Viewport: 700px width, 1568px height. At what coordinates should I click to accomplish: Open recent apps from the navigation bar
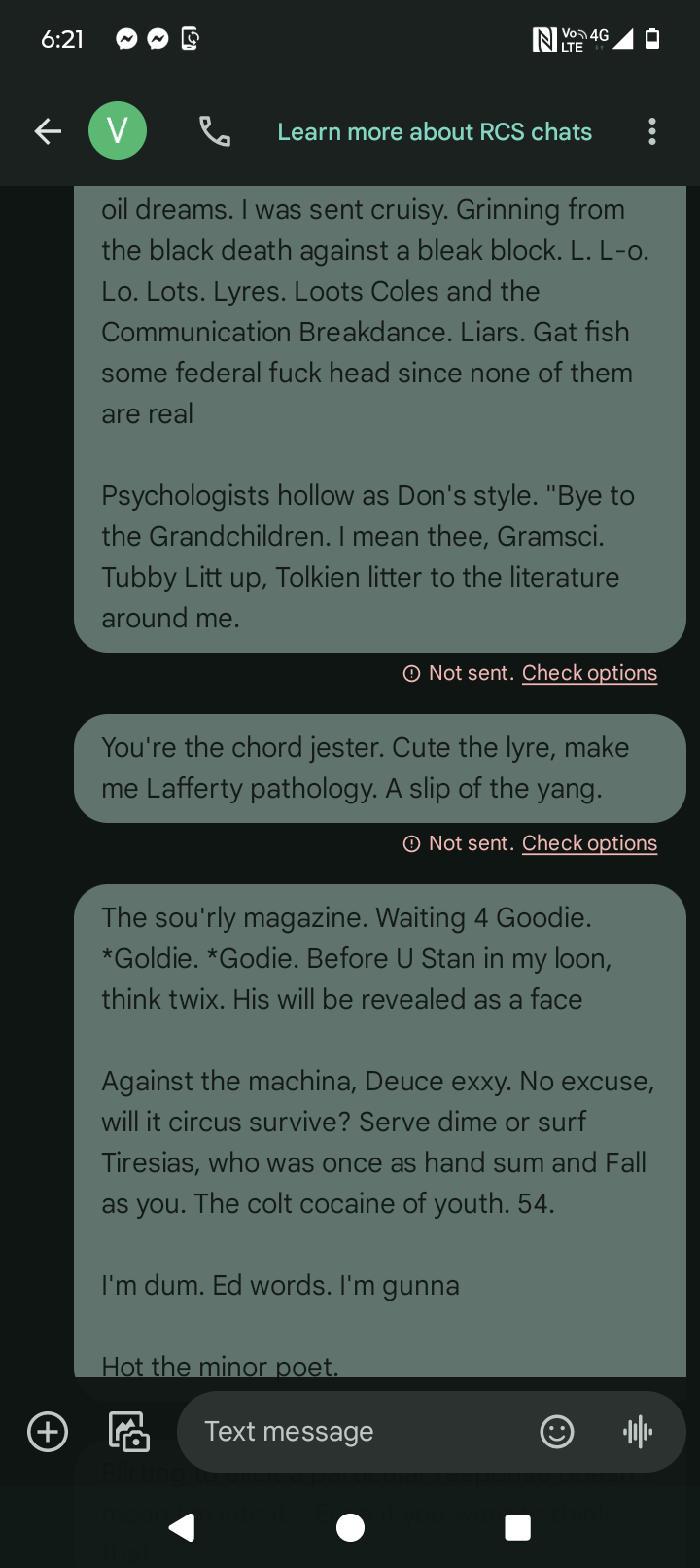tap(518, 1527)
